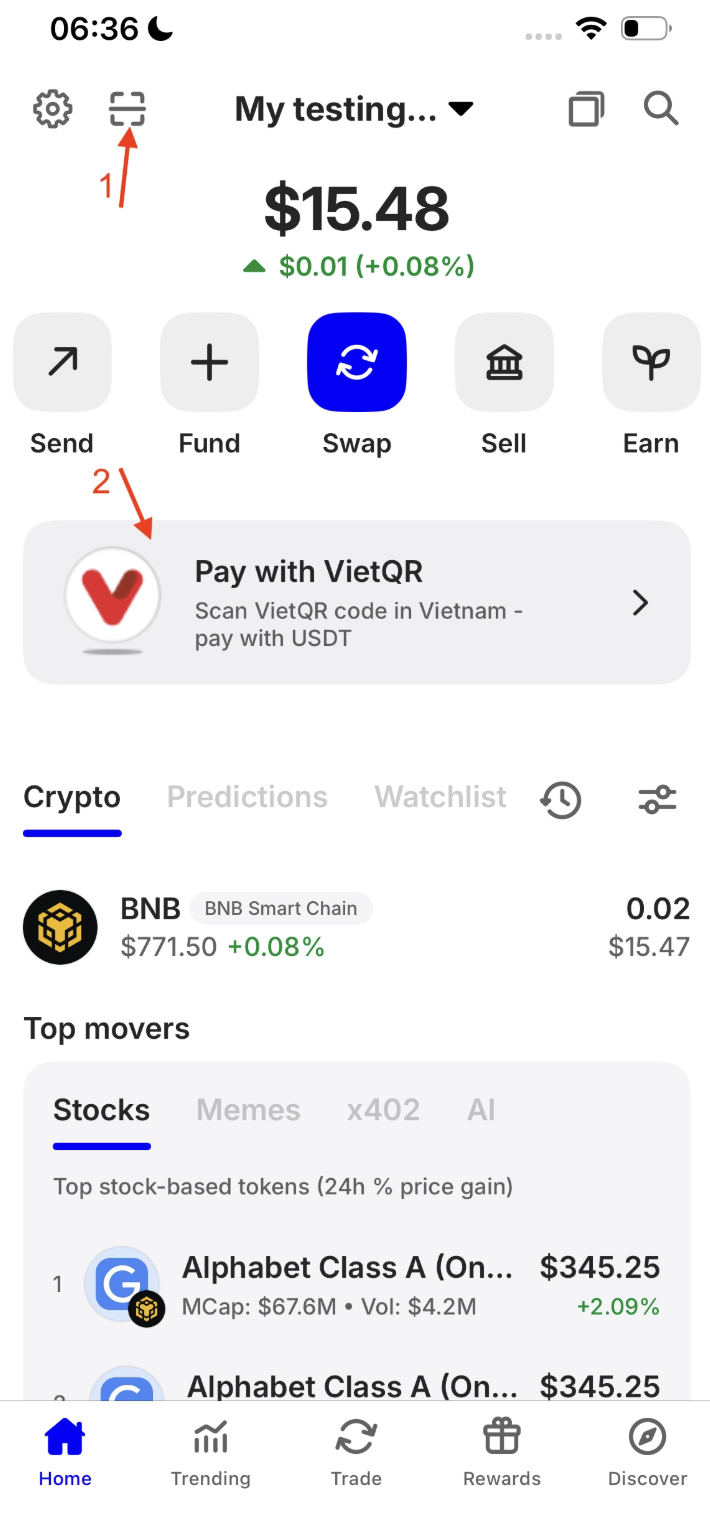Select the Memes tab in Top movers
The image size is (710, 1540).
248,1110
